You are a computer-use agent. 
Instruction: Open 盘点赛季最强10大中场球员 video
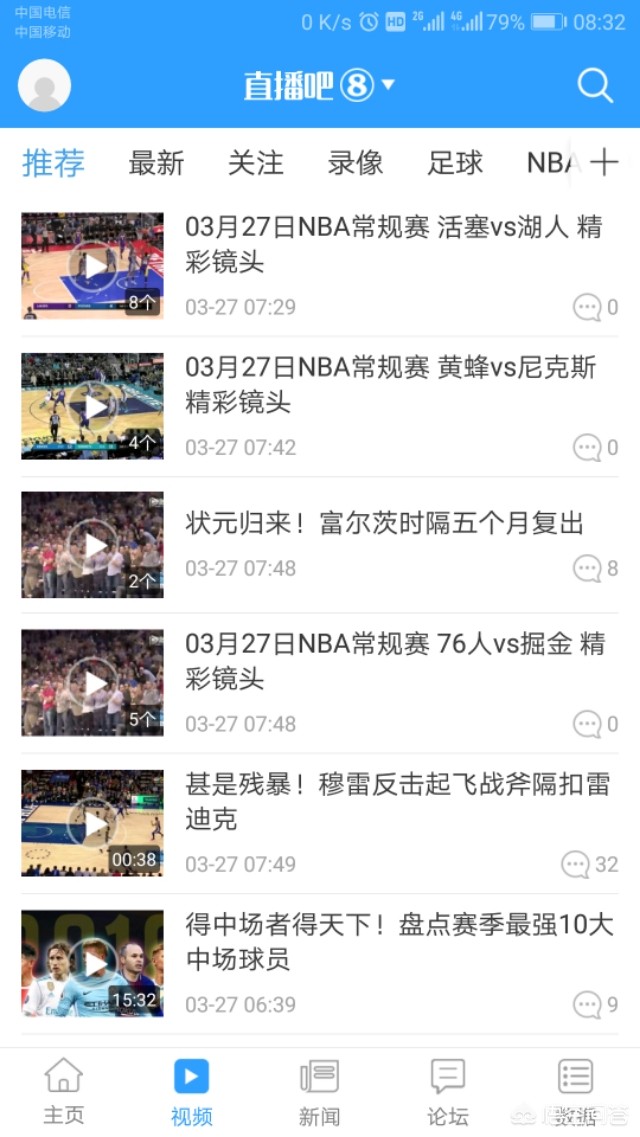coord(399,941)
